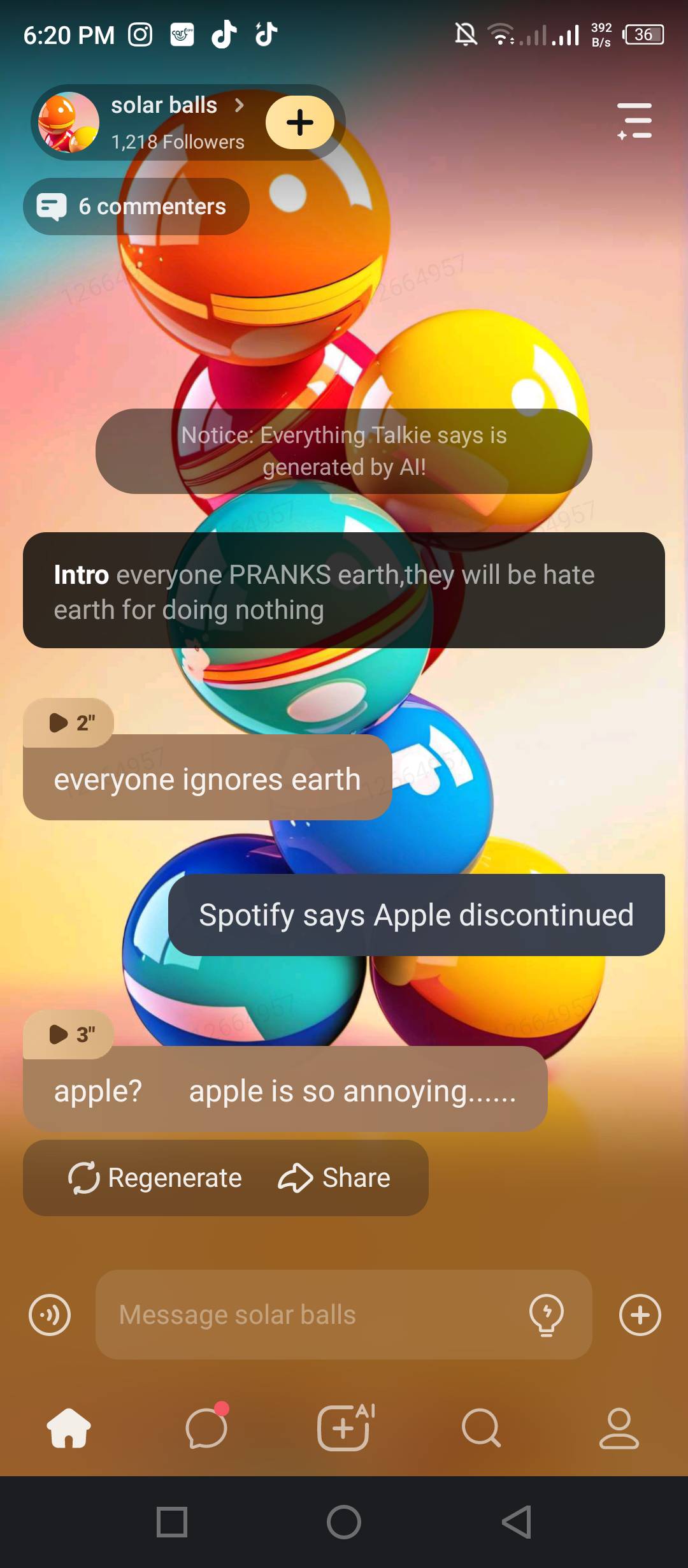Open more input options plus icon

pos(640,1314)
